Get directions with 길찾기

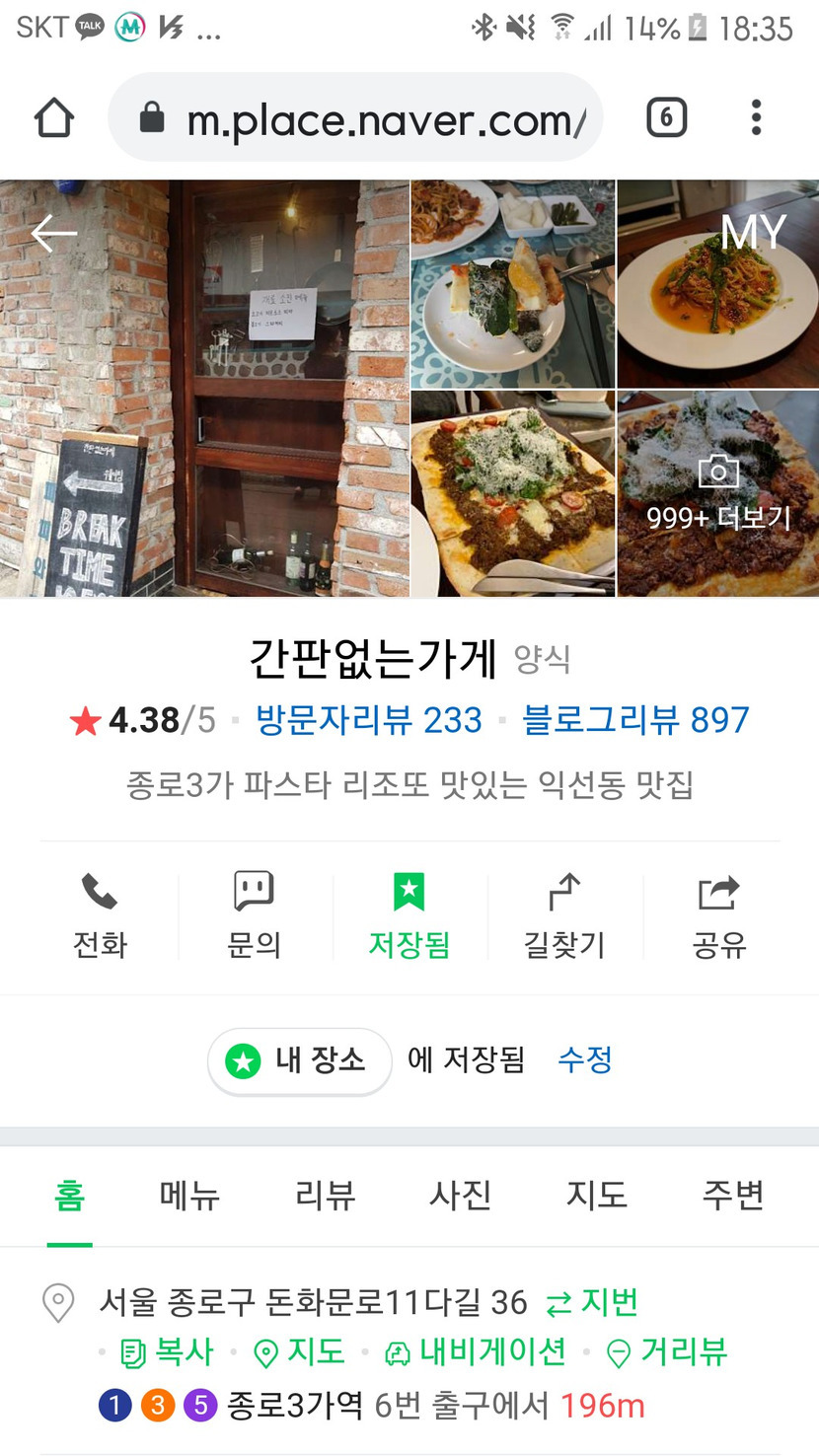(563, 917)
